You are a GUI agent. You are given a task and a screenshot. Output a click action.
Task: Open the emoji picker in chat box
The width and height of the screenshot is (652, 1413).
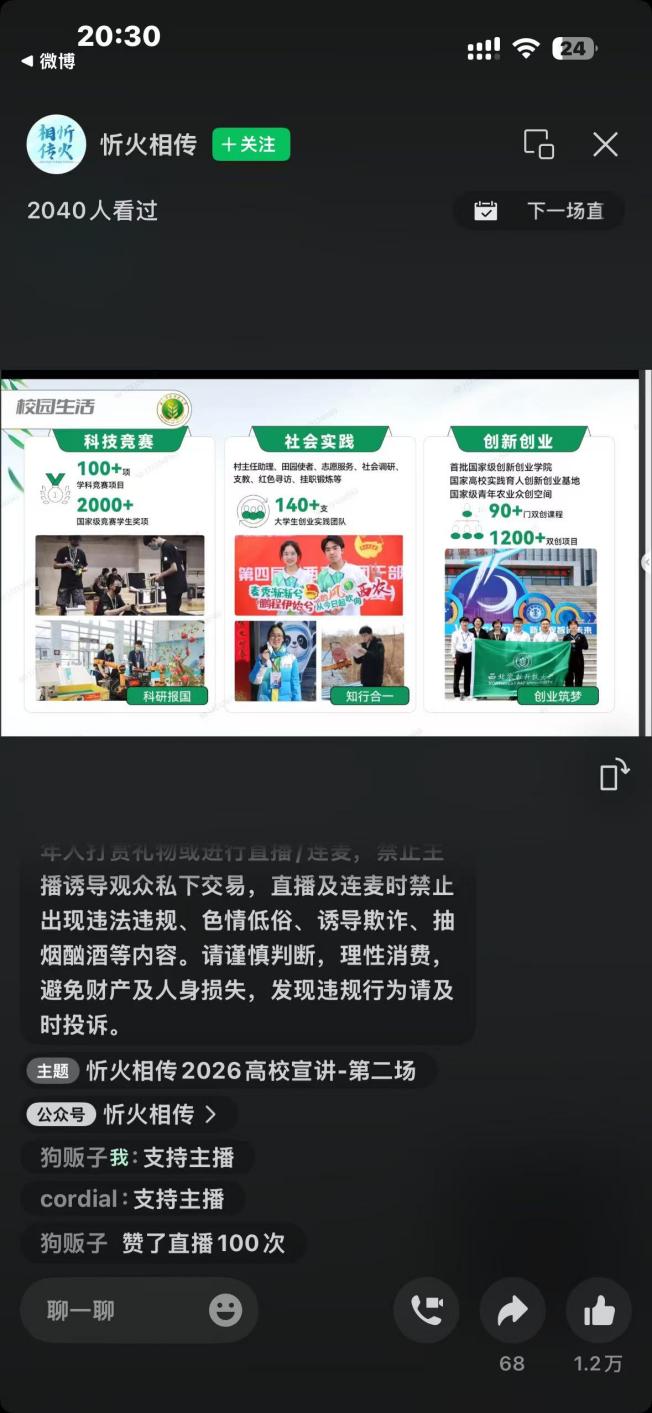click(225, 1310)
